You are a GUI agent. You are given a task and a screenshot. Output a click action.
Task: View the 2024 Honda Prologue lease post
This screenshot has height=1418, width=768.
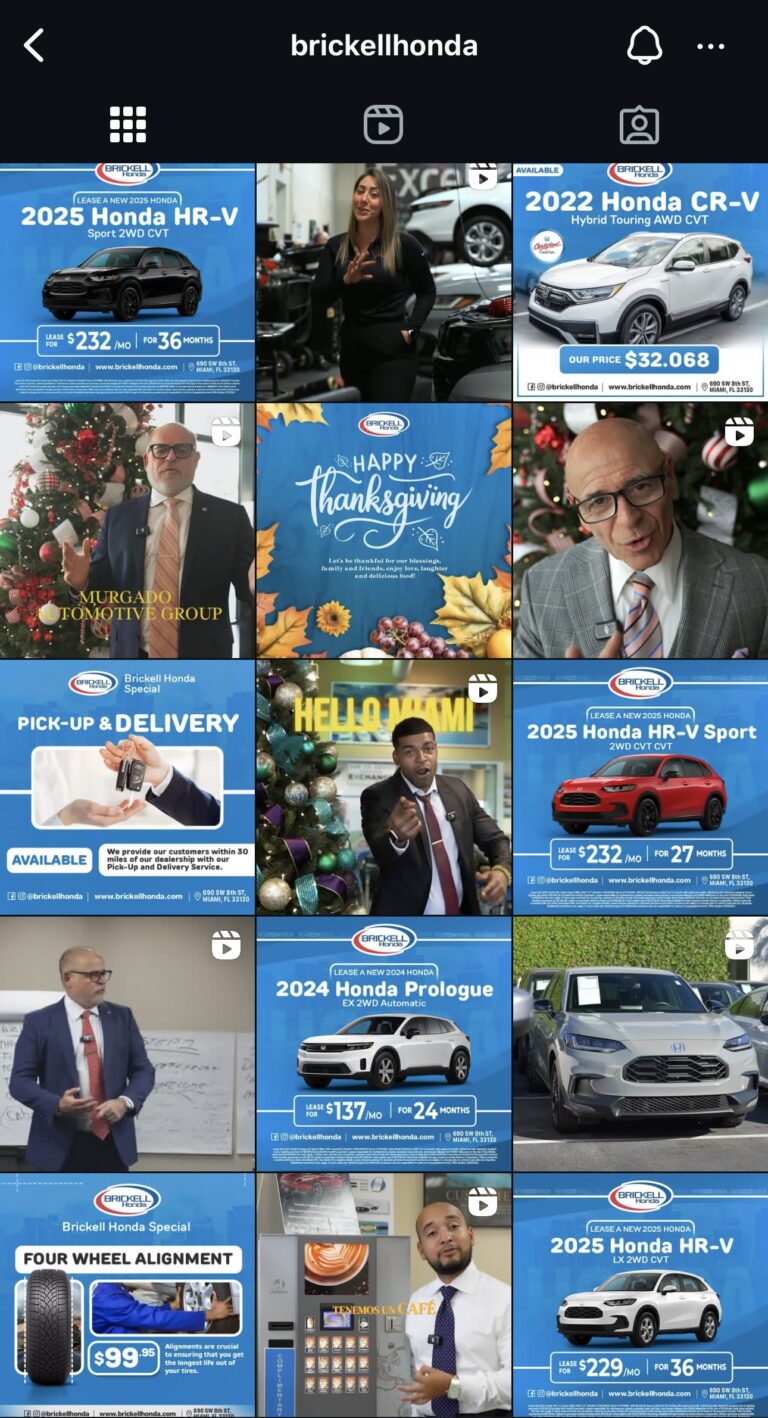[x=383, y=1044]
